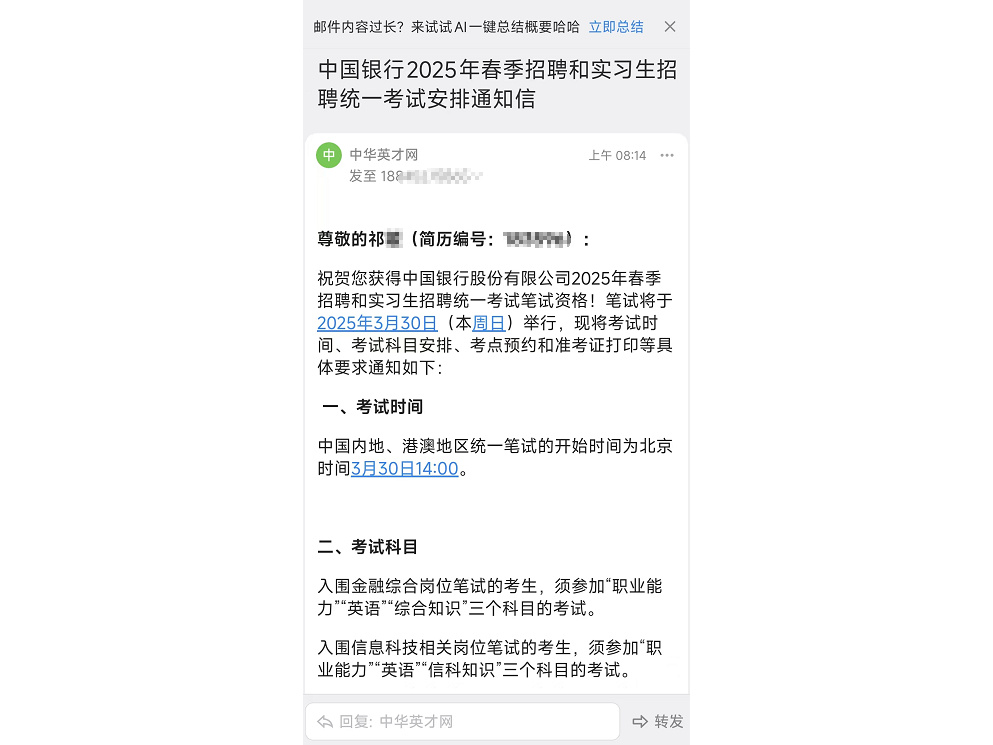
Task: Tap 立即总结 to summarize the email
Action: click(616, 27)
